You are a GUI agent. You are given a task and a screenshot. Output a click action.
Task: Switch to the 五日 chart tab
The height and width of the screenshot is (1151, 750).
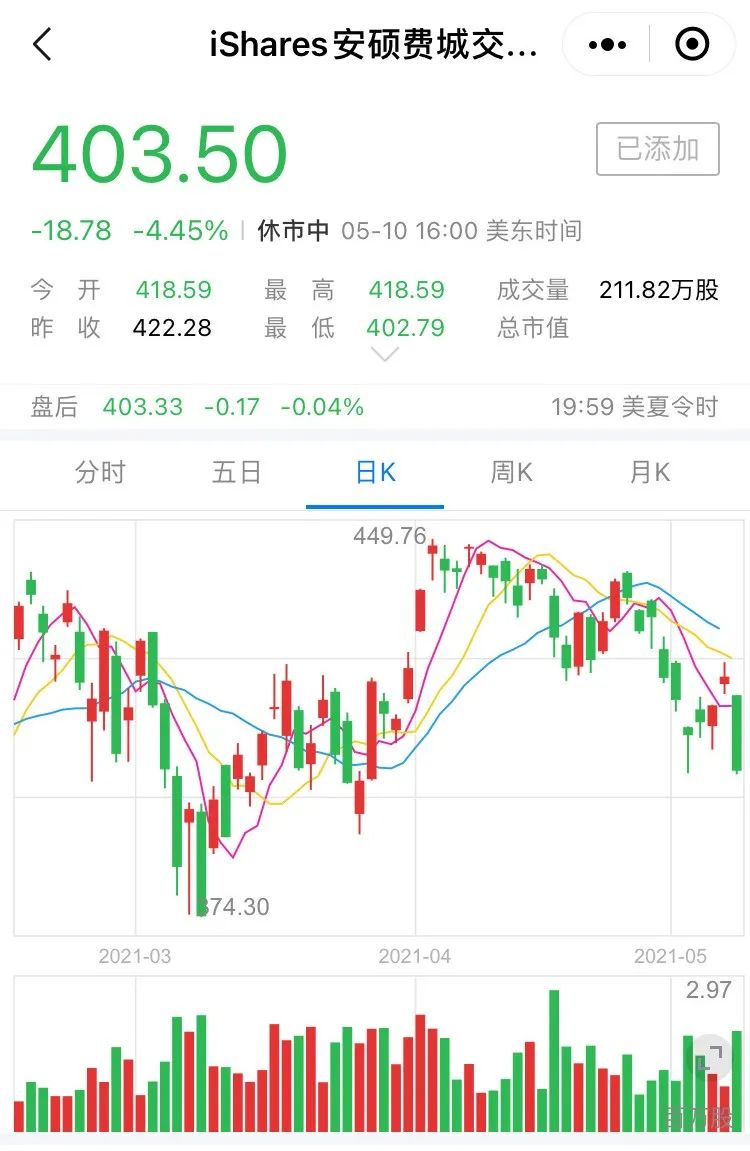tap(237, 472)
